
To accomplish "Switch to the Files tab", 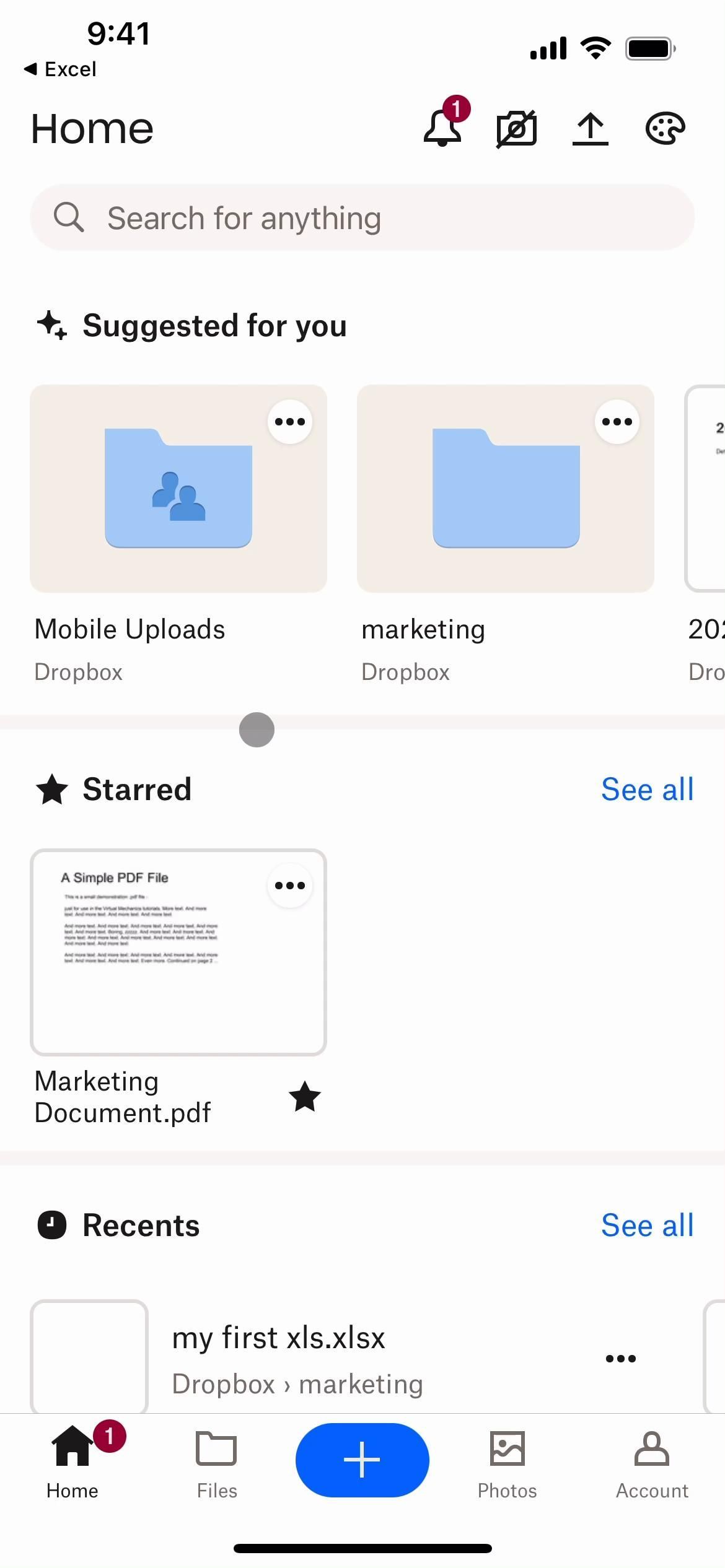I will click(217, 1464).
